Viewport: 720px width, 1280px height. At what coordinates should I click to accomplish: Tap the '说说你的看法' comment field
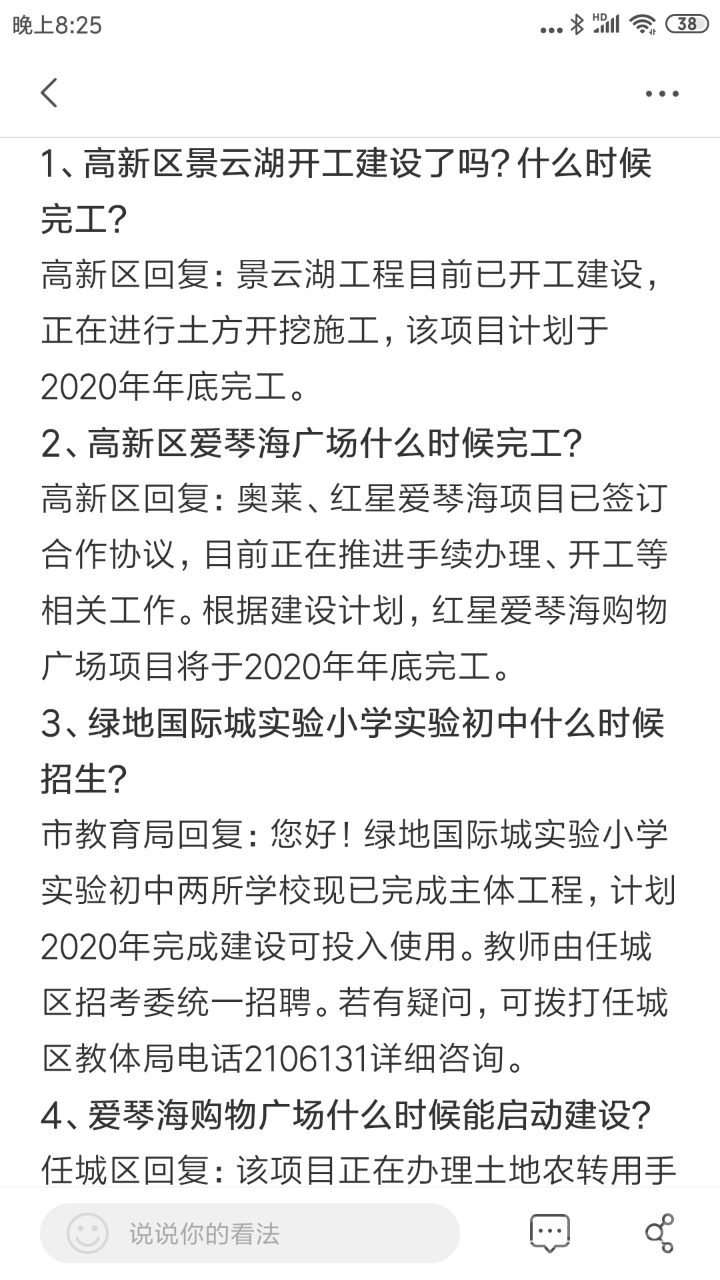point(250,1233)
